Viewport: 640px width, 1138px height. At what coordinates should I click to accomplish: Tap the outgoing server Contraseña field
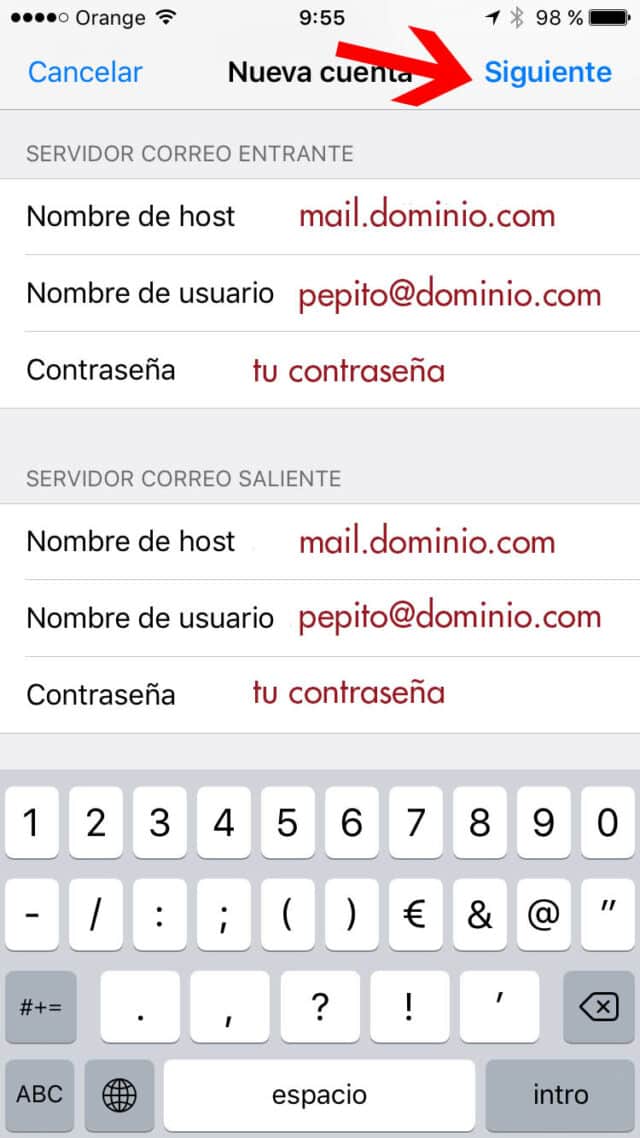pyautogui.click(x=320, y=695)
